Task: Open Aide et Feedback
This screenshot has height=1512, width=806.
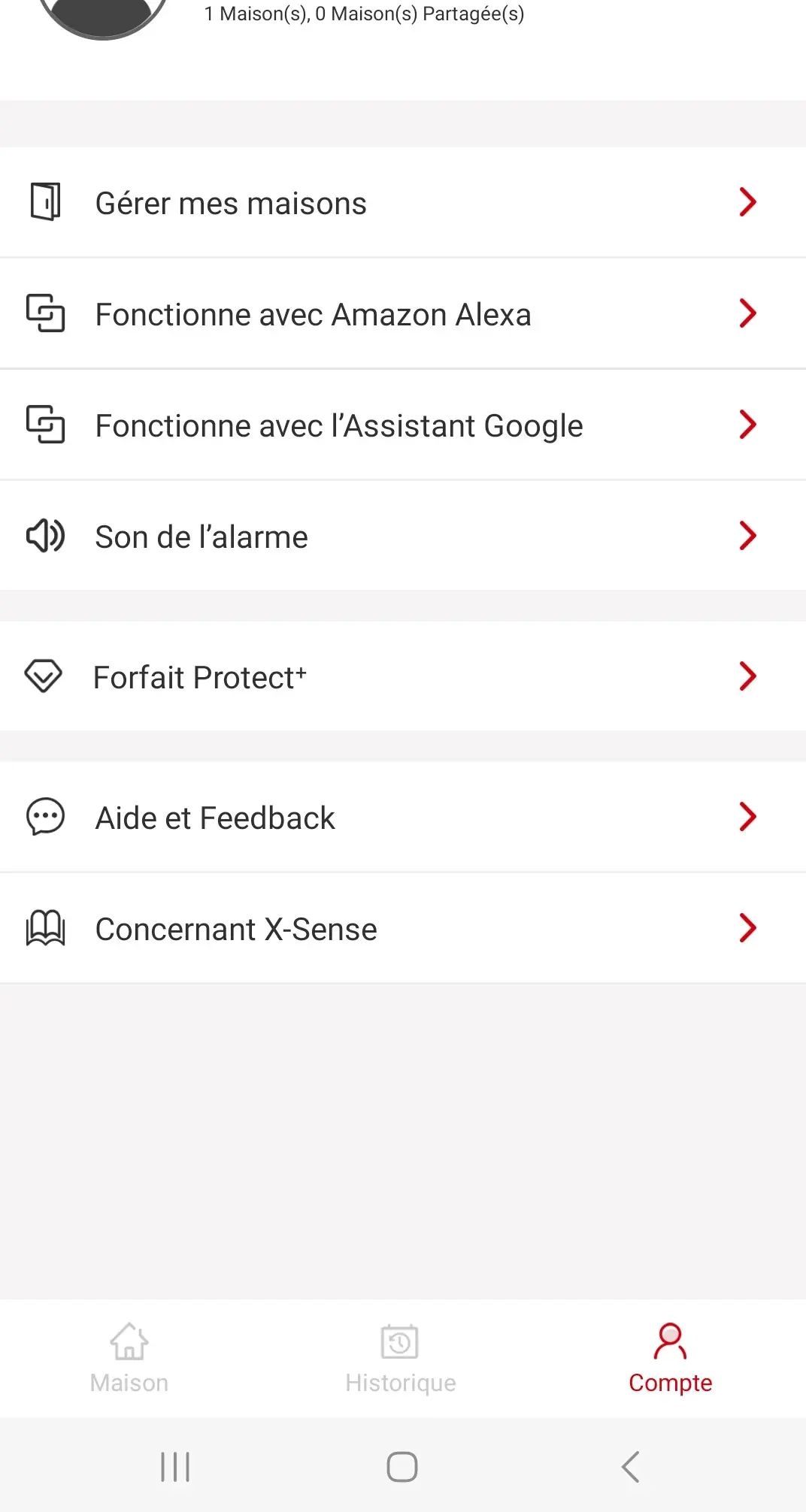Action: 403,817
